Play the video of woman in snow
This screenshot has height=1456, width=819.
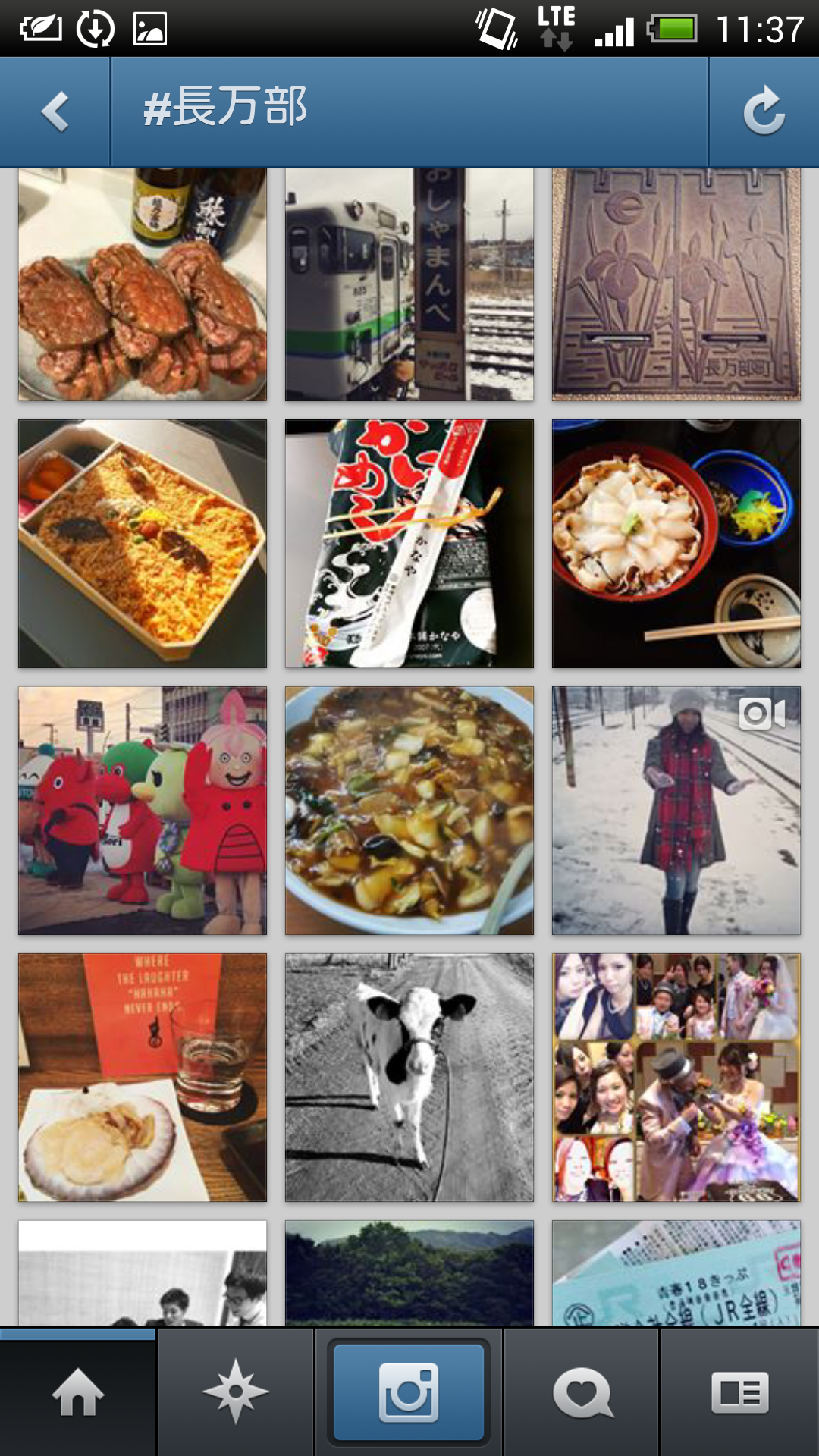(x=676, y=811)
